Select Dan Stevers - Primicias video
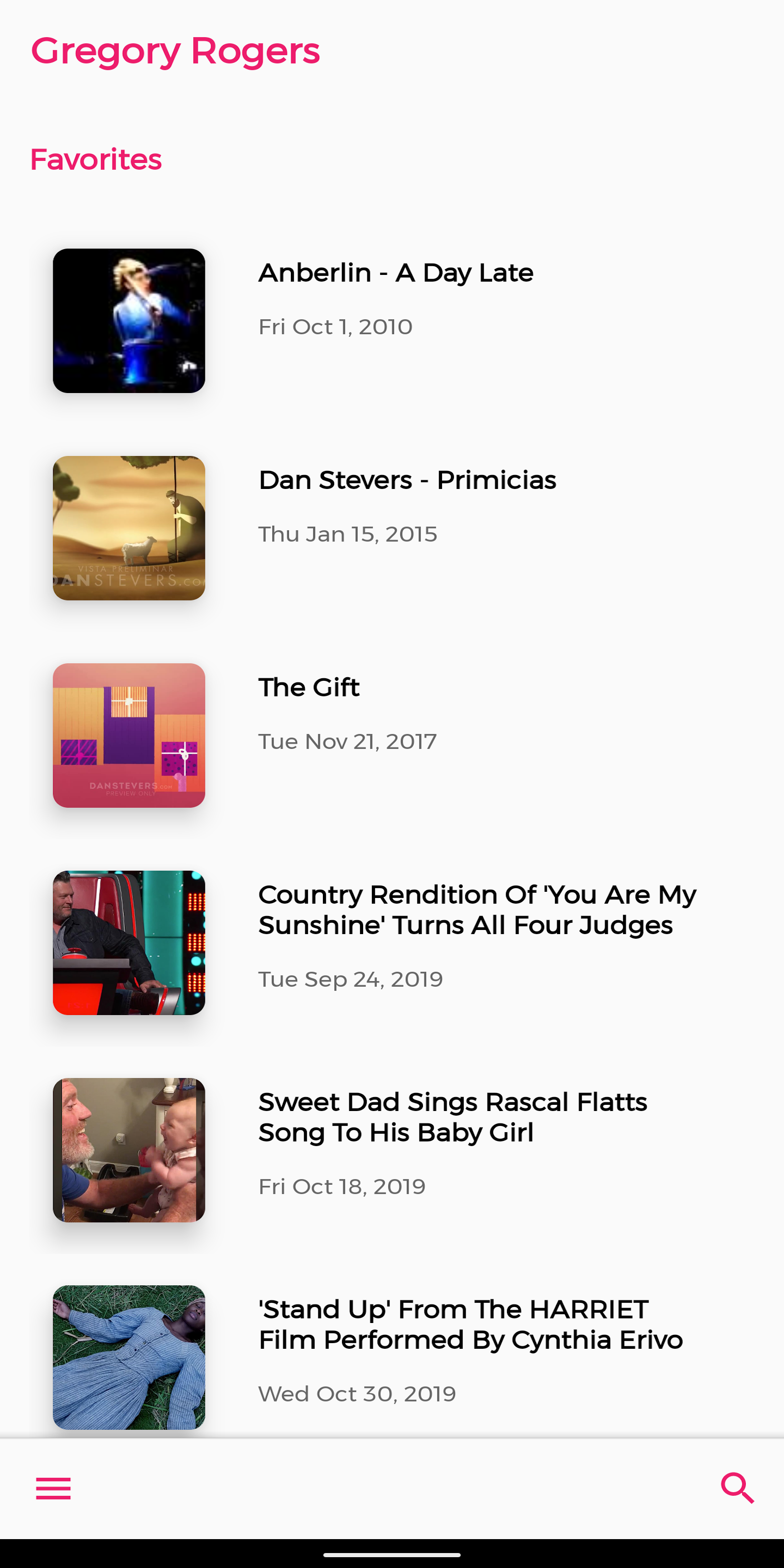Image resolution: width=784 pixels, height=1568 pixels. (x=406, y=481)
